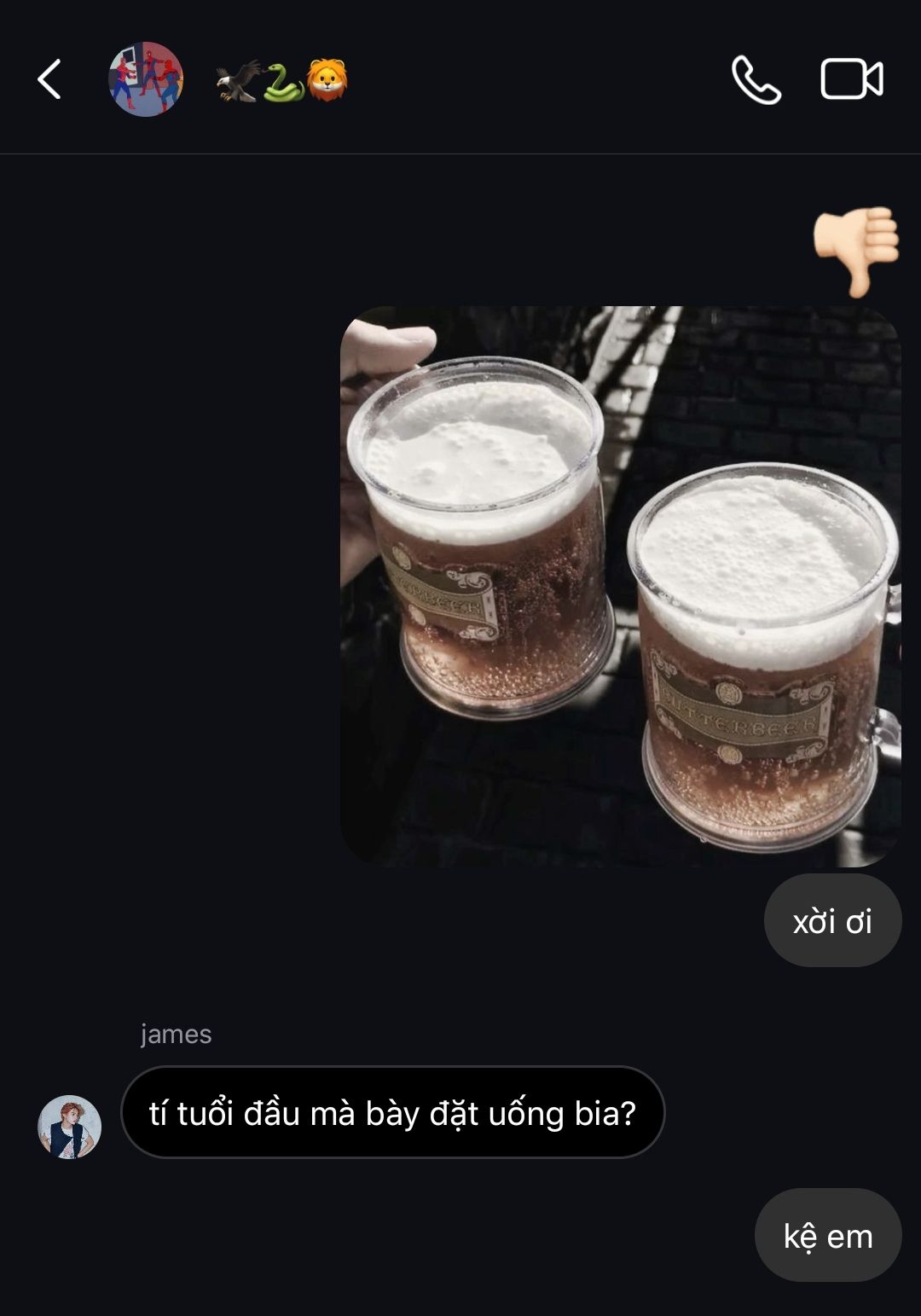Open the group chat profile picture
This screenshot has height=1316, width=921.
tap(146, 79)
